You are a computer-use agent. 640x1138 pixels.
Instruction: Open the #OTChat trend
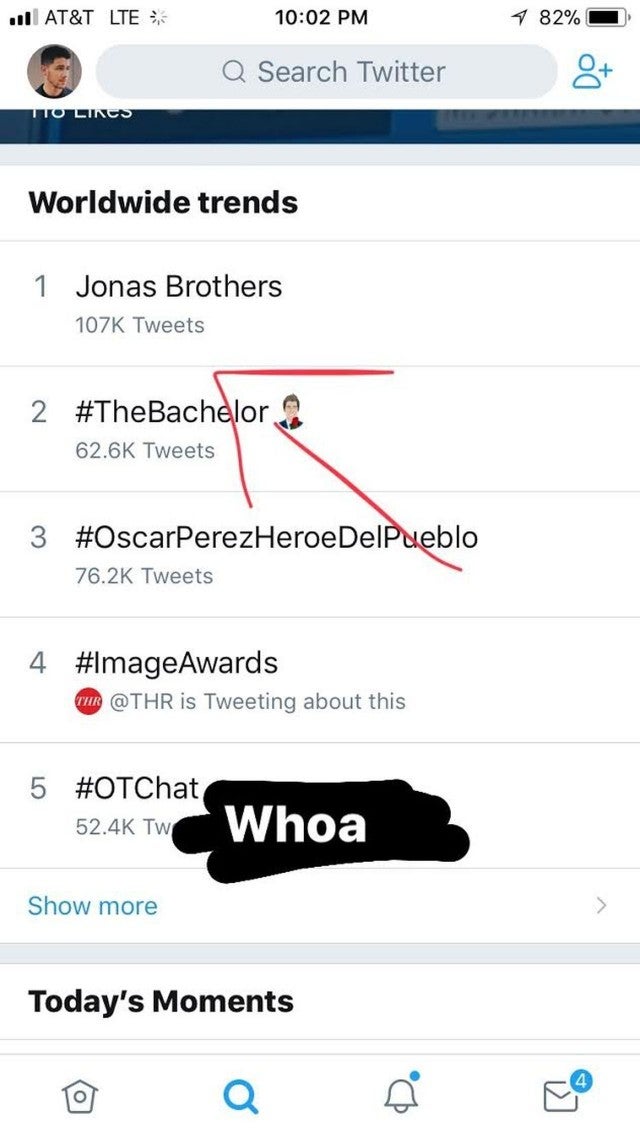tap(137, 789)
